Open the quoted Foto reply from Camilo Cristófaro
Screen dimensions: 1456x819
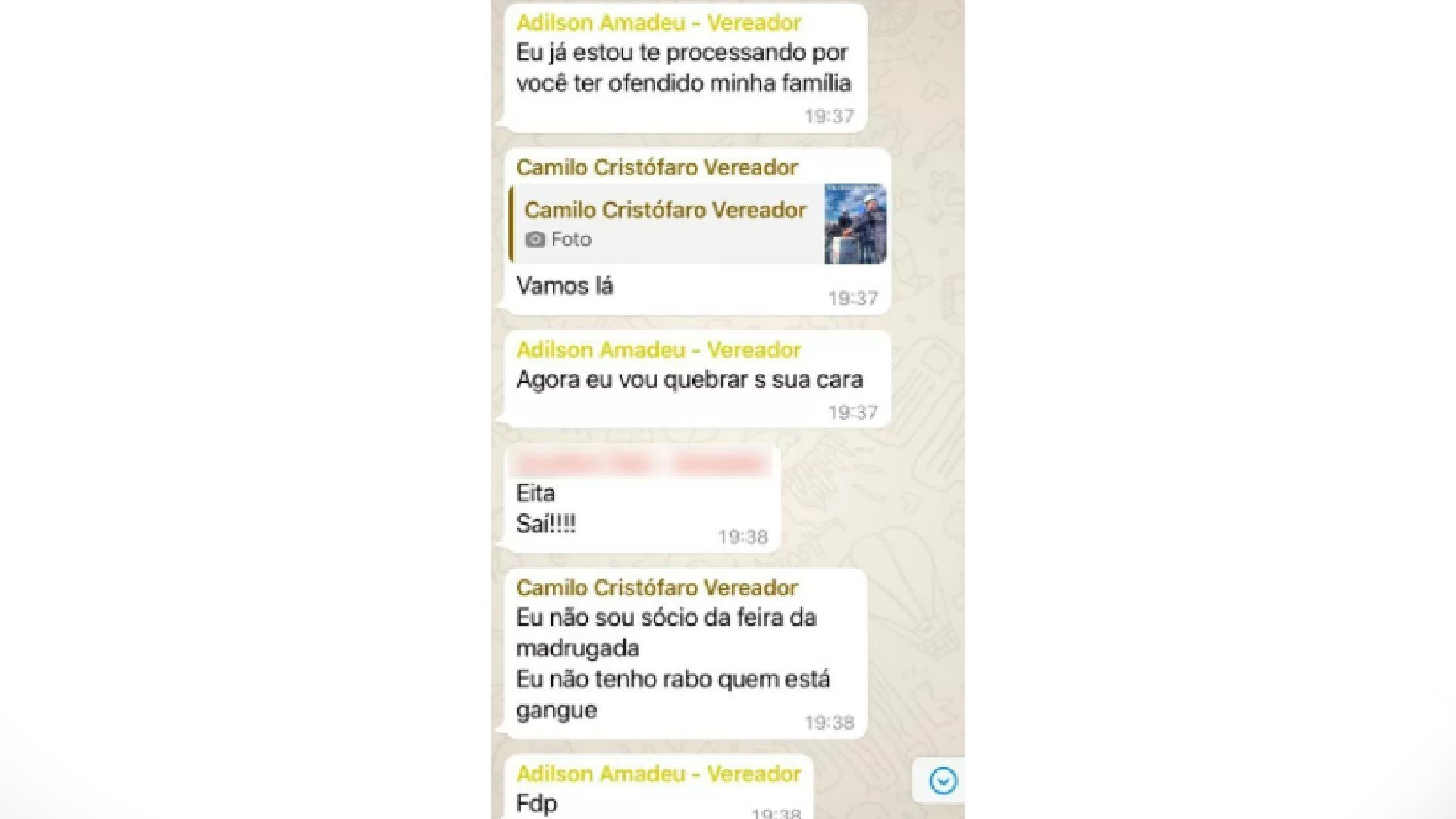tap(698, 224)
